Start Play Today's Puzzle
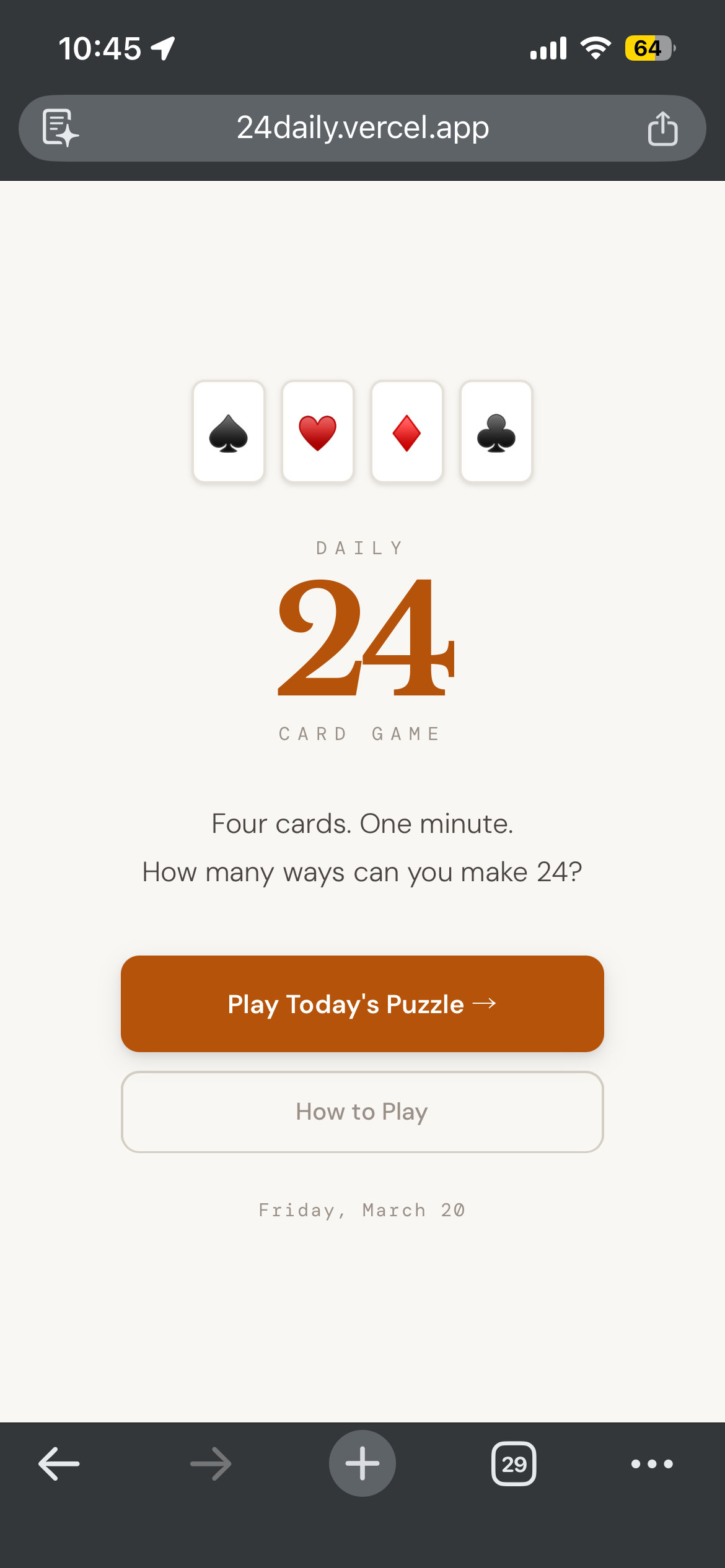Image resolution: width=725 pixels, height=1568 pixels. coord(362,1003)
